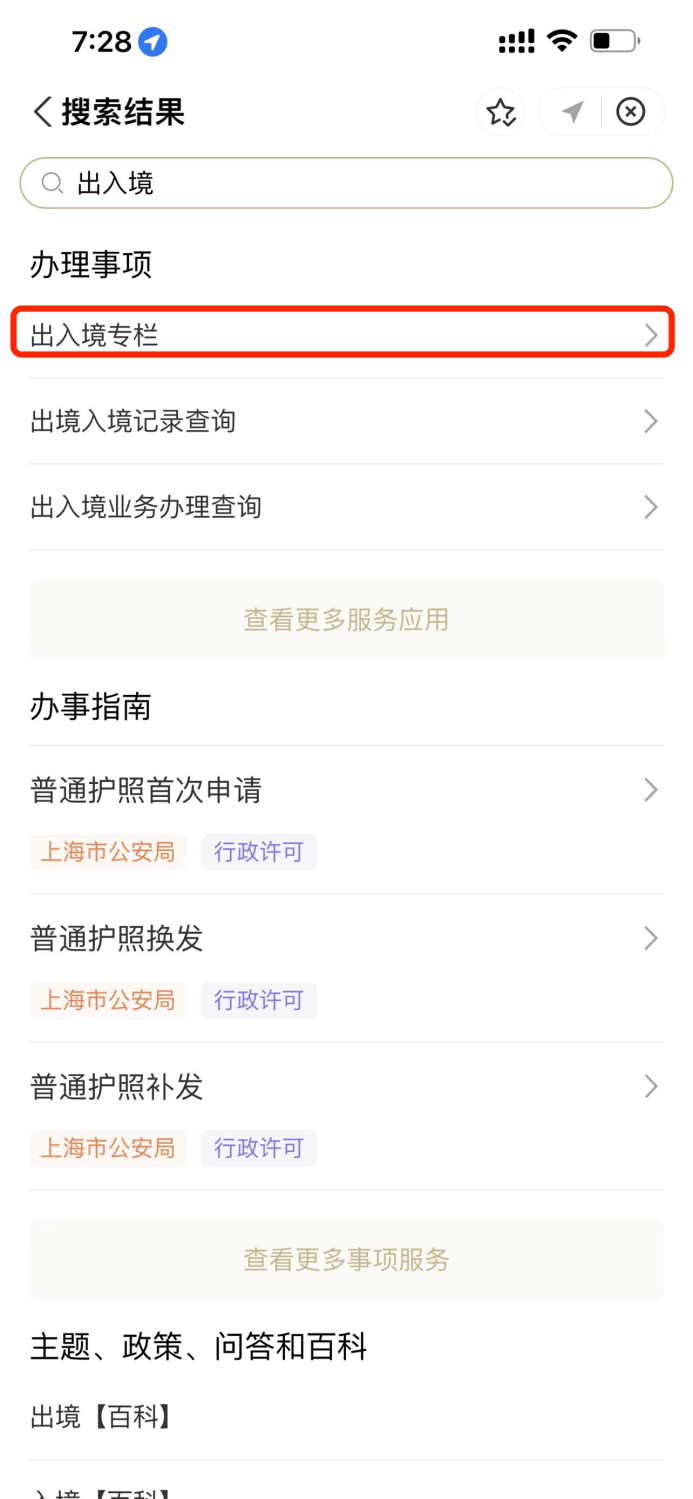Screen dimensions: 693x1499
Task: Tap 查看更多事项服务 button
Action: coord(346,1260)
